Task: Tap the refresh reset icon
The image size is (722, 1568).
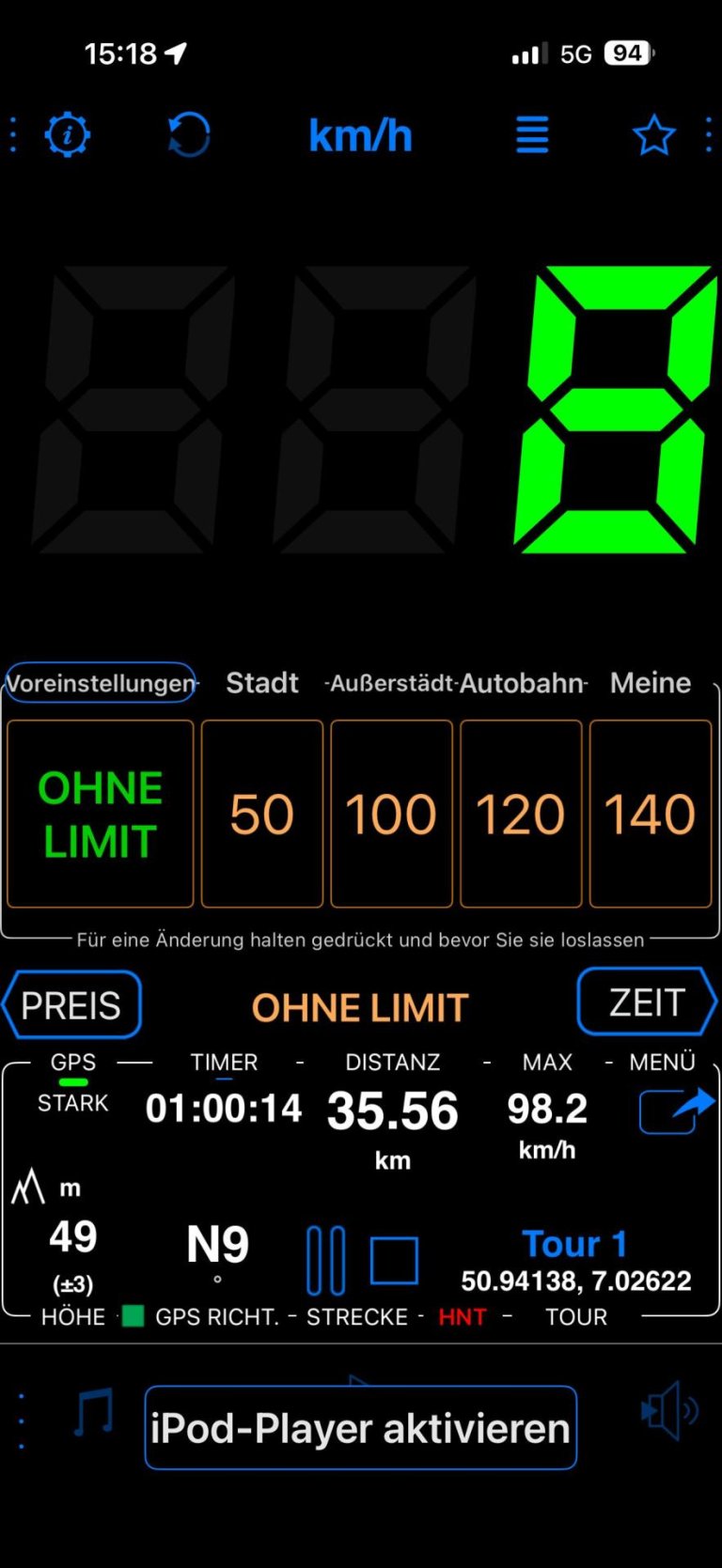Action: [189, 135]
